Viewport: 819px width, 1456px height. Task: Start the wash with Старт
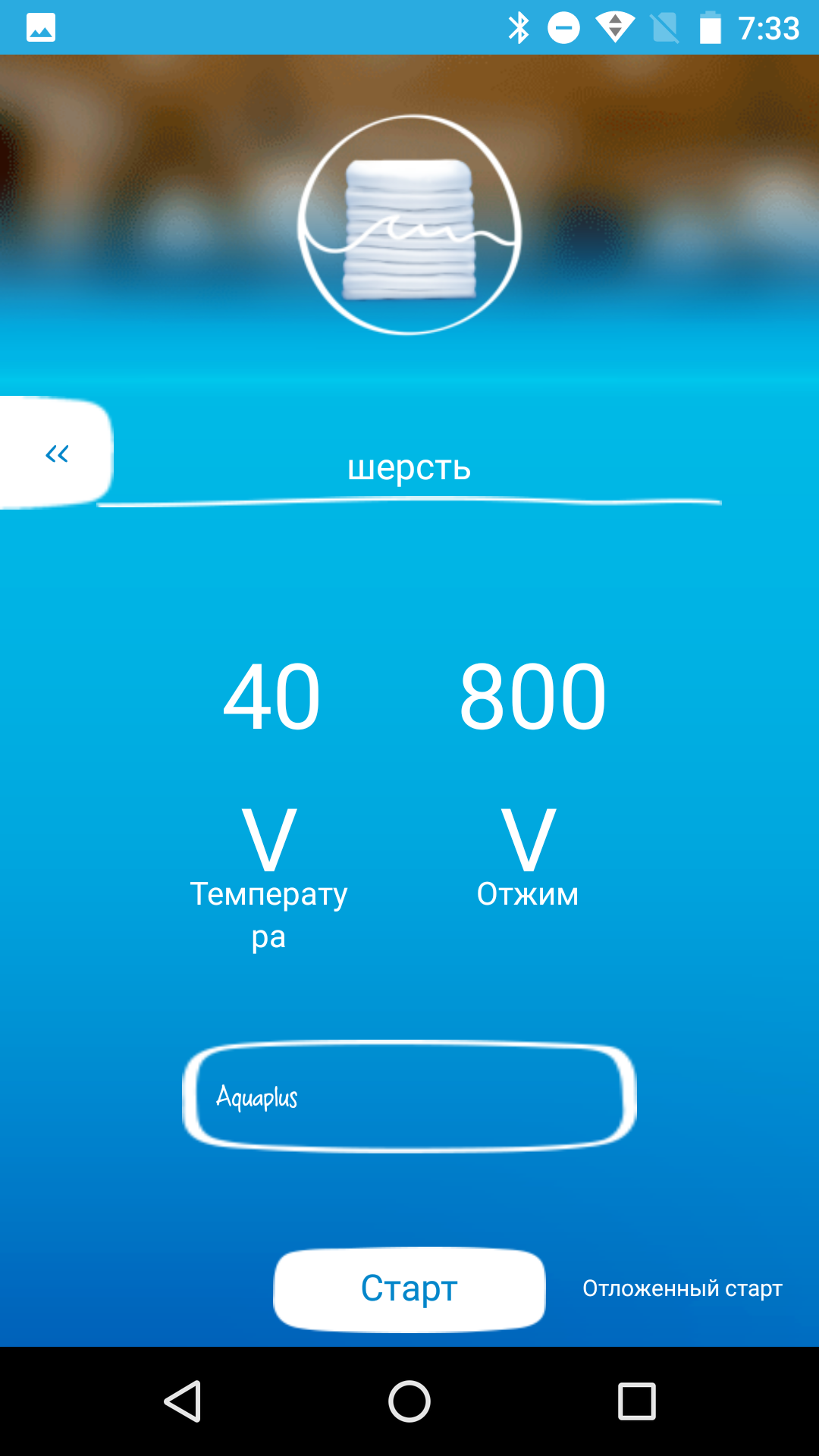pos(409,1288)
